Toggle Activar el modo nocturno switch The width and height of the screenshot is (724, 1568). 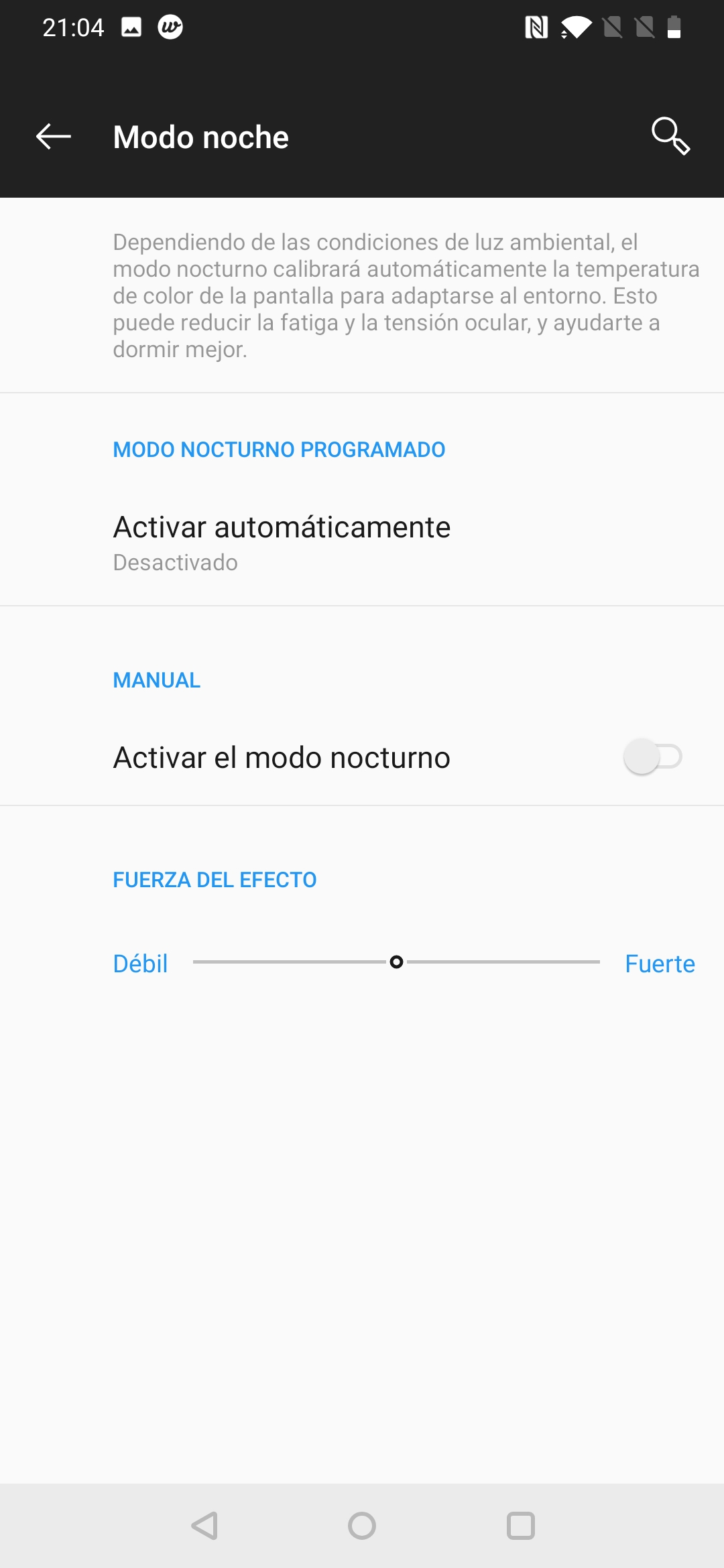tap(652, 757)
